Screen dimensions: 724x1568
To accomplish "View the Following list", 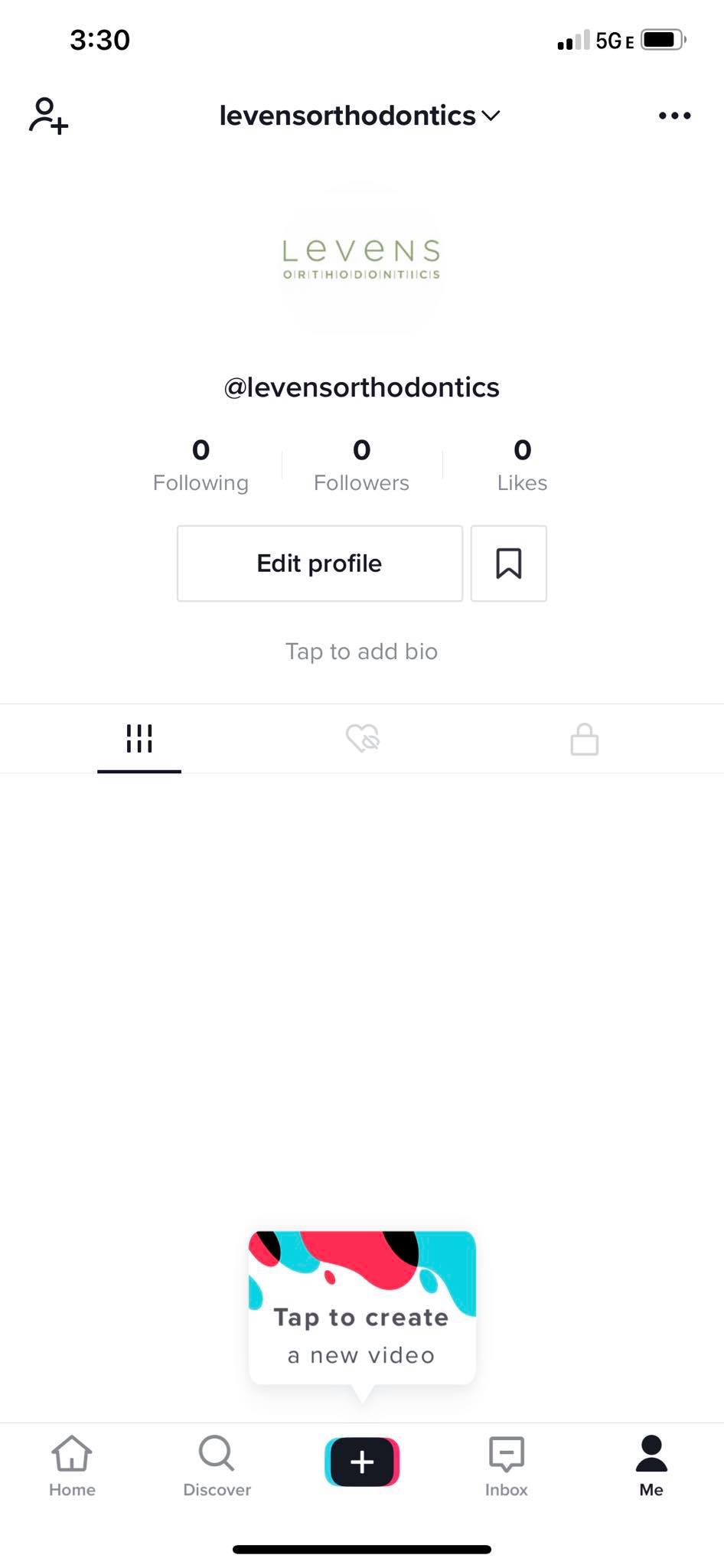I will coord(201,465).
